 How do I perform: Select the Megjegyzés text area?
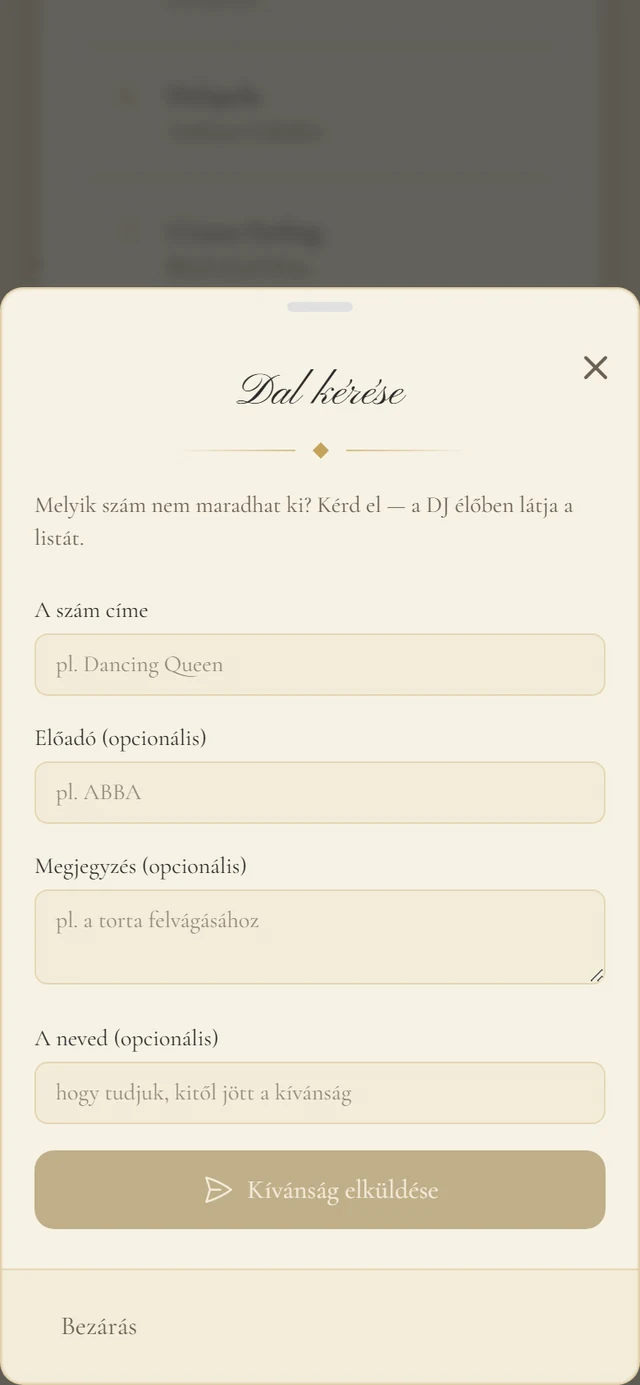(320, 937)
